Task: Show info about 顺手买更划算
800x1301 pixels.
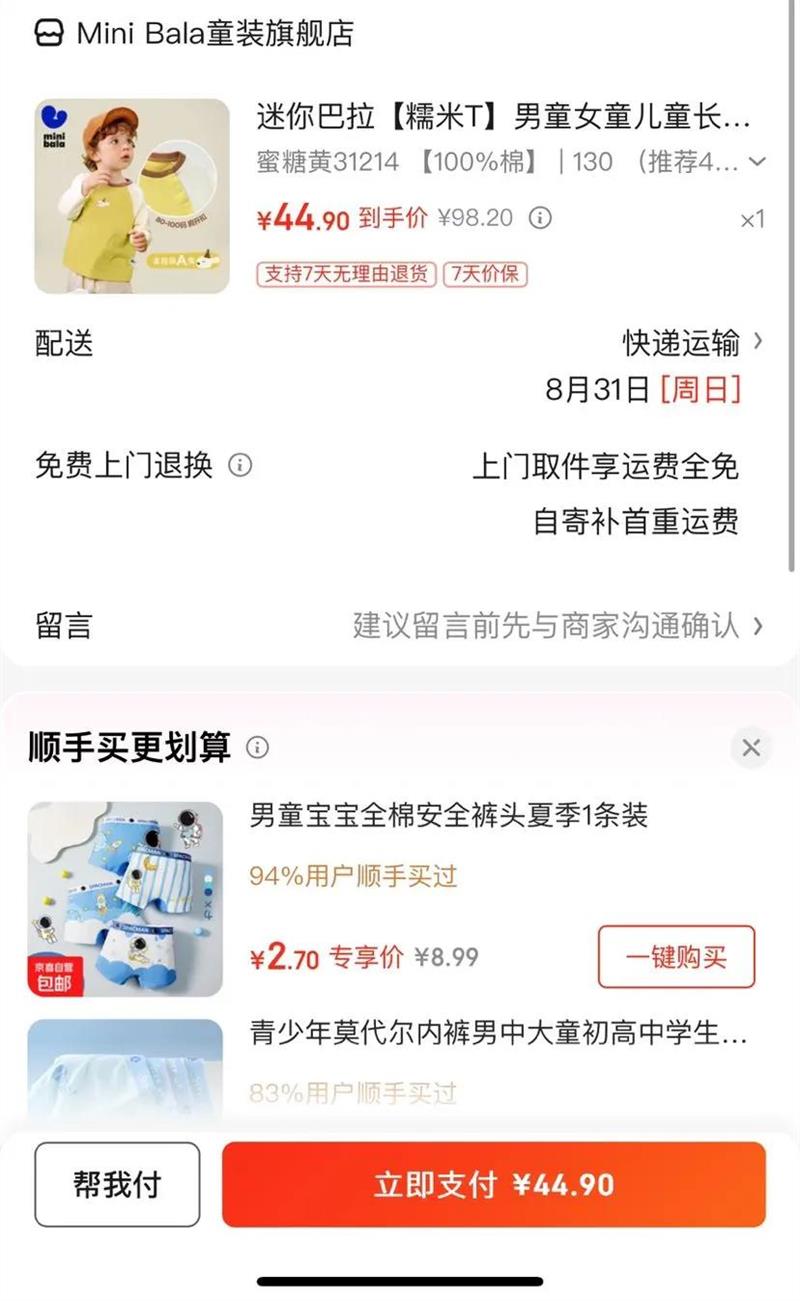Action: click(x=258, y=747)
